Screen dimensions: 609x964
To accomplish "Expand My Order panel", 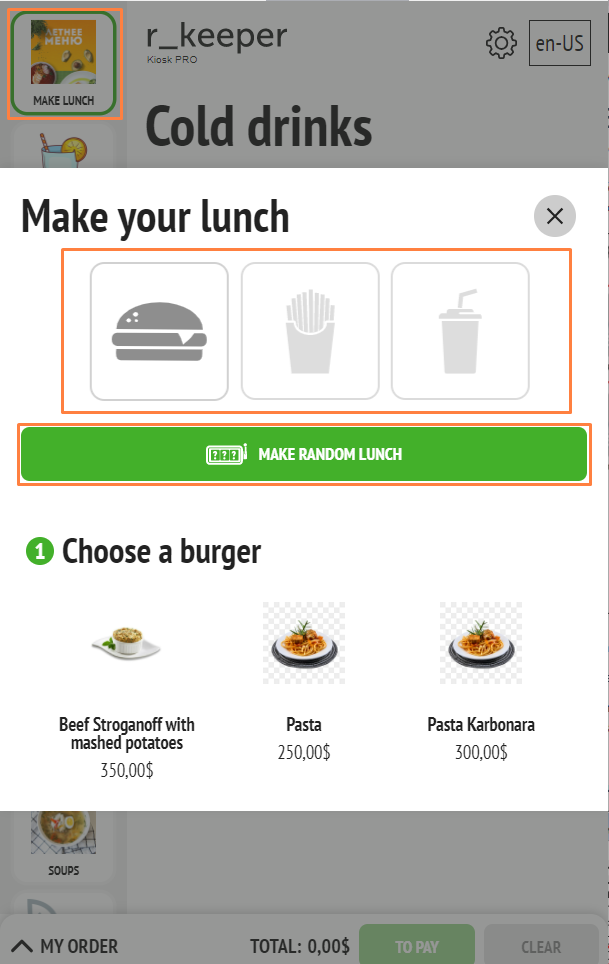I will 66,946.
